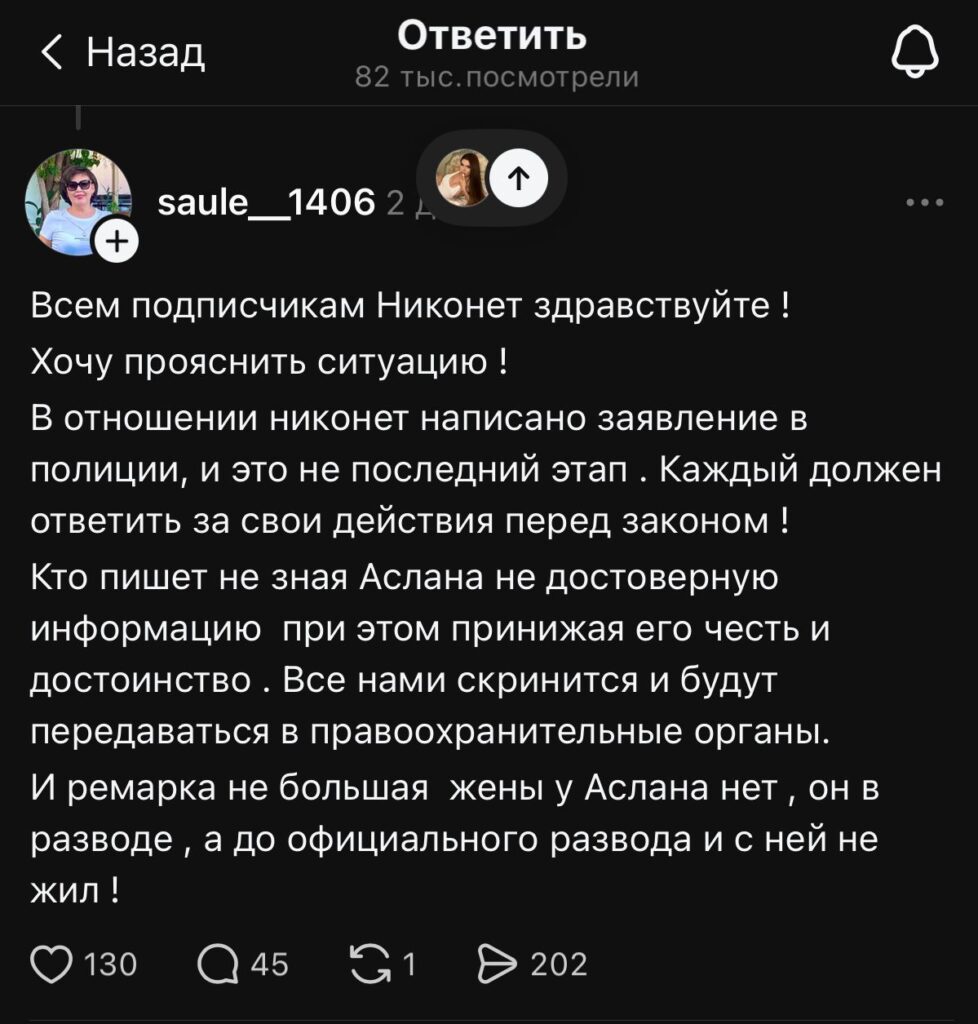Image resolution: width=978 pixels, height=1024 pixels.
Task: Like the post by saule__1406
Action: 52,963
